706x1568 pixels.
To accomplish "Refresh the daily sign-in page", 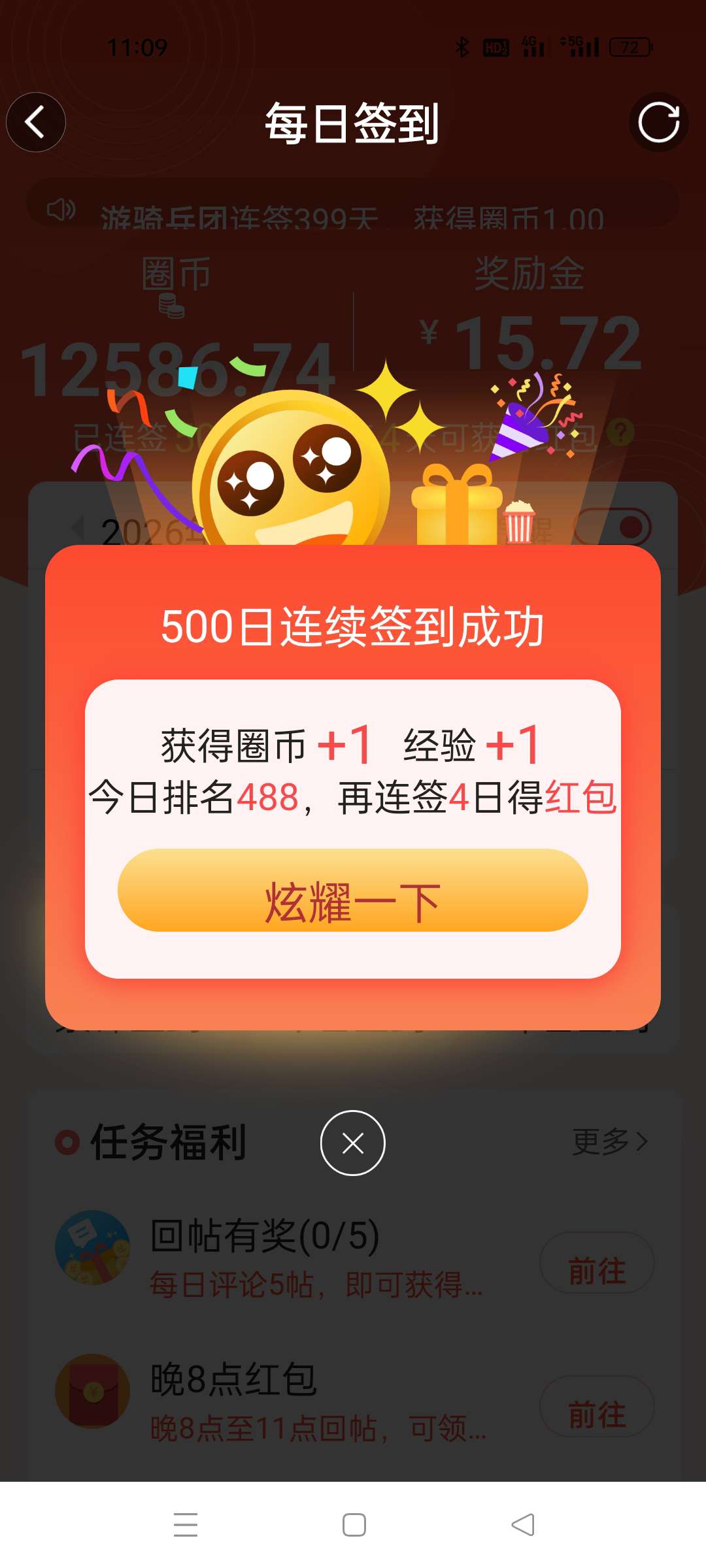I will [x=658, y=122].
